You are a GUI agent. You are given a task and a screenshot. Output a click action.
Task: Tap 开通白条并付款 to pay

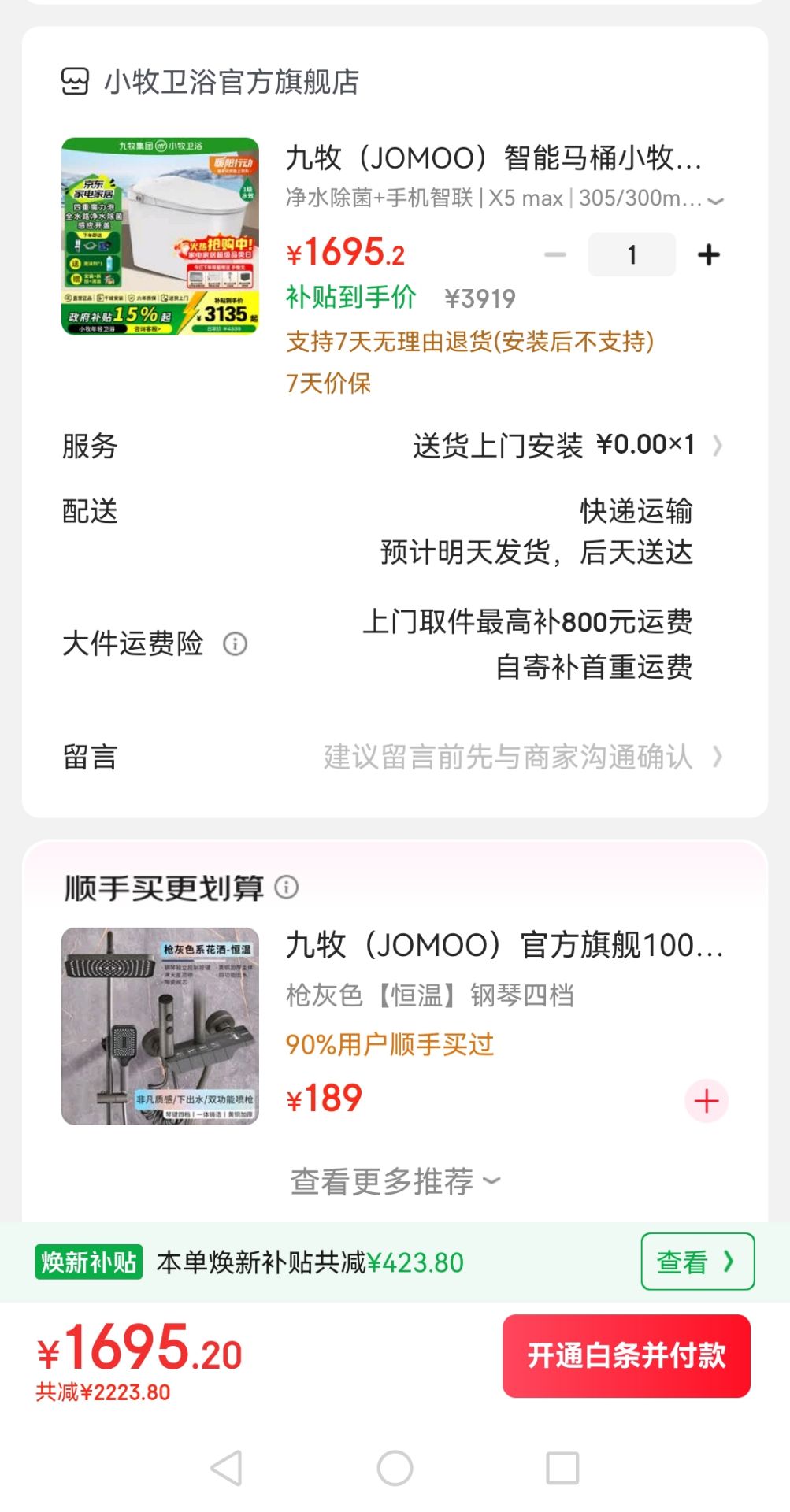tap(626, 1355)
